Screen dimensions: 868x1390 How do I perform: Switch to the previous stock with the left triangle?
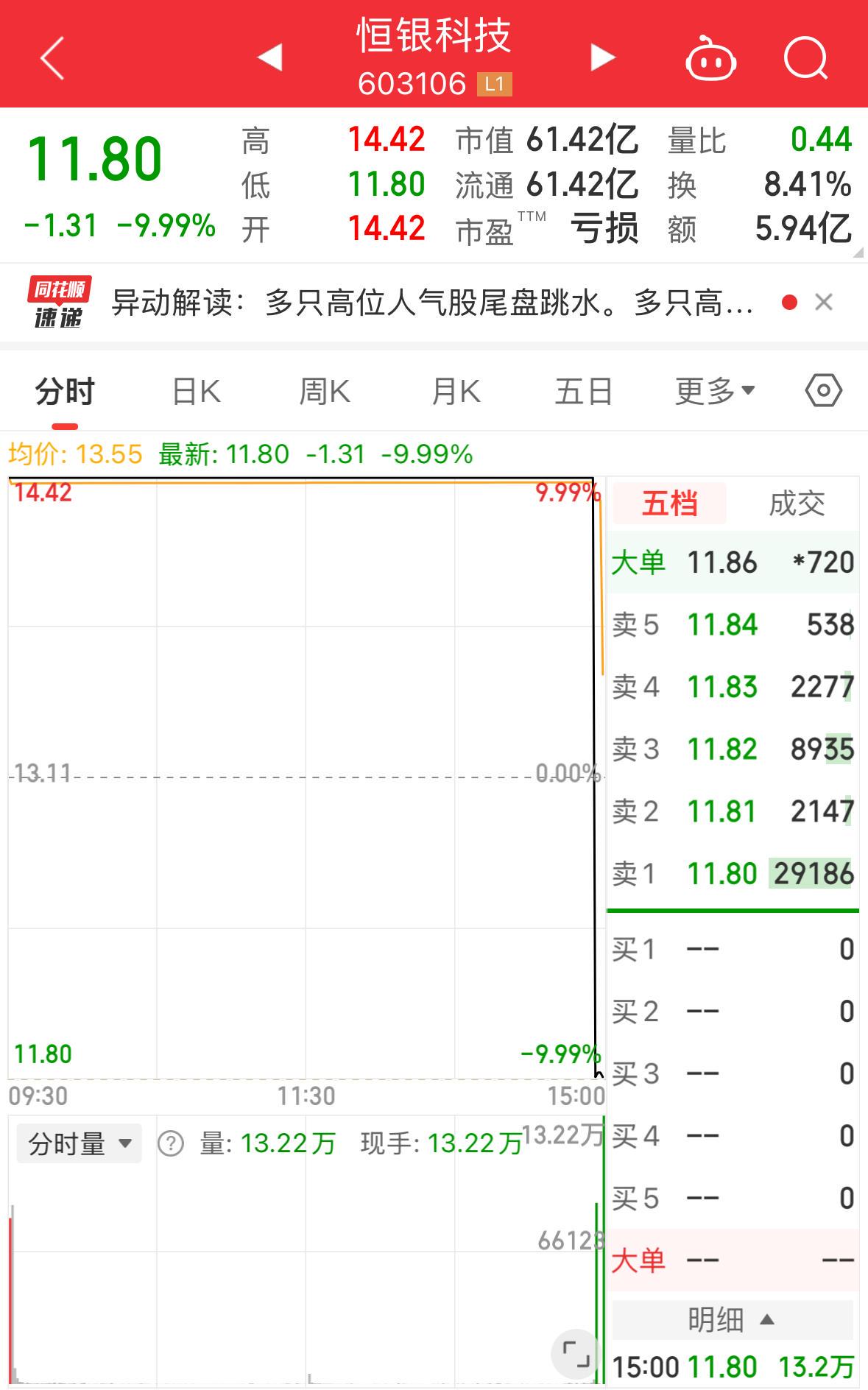tap(270, 57)
